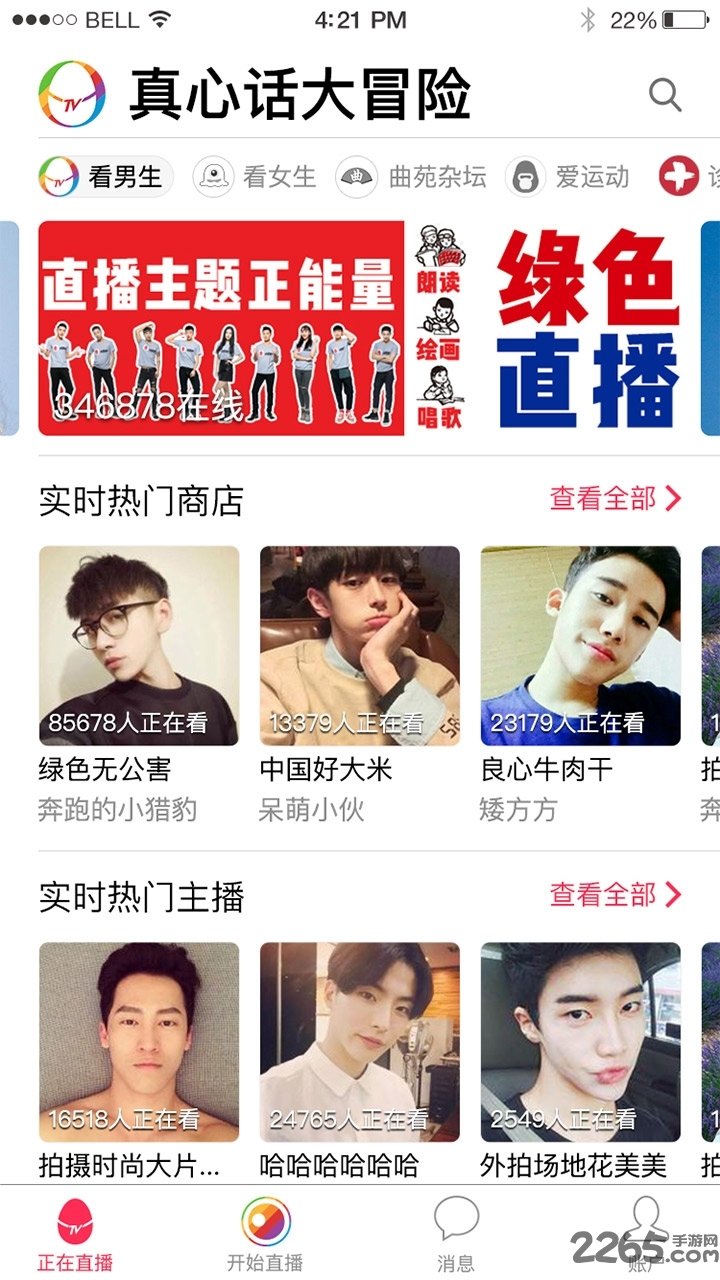Tap 开始直播 to start streaming
Image resolution: width=720 pixels, height=1280 pixels.
265,1234
